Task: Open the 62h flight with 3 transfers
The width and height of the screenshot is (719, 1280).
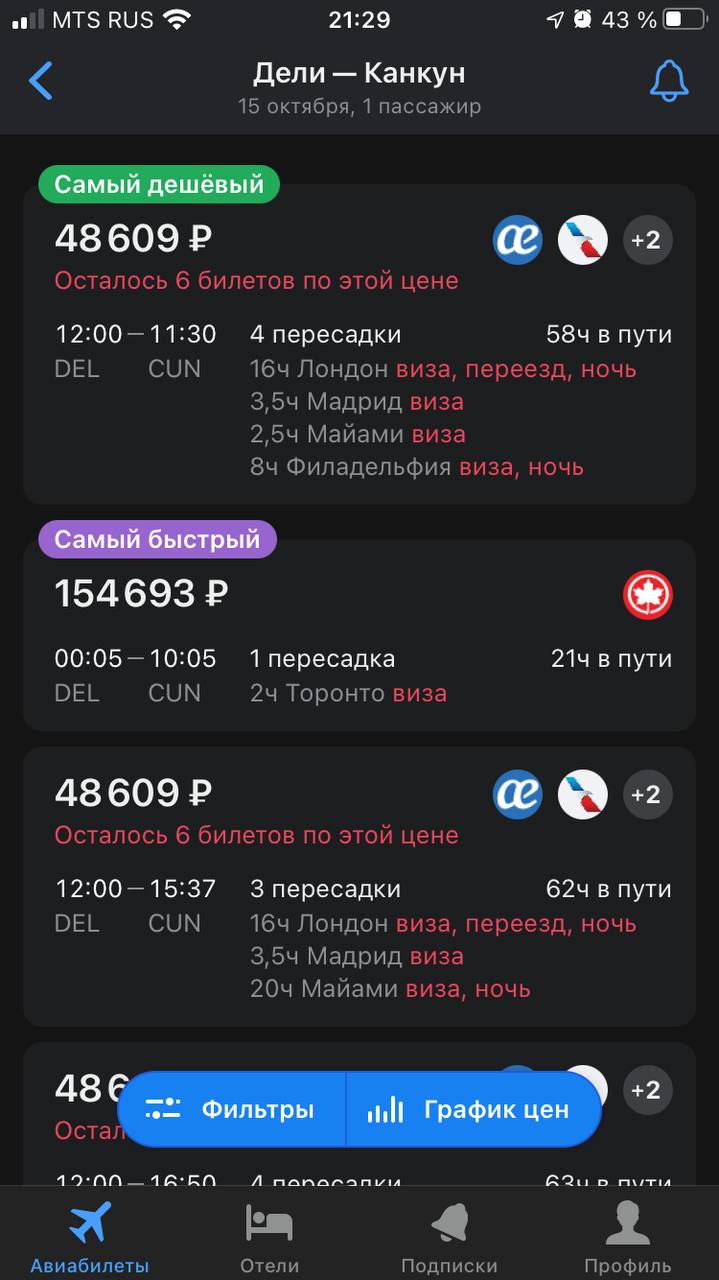Action: coord(359,885)
